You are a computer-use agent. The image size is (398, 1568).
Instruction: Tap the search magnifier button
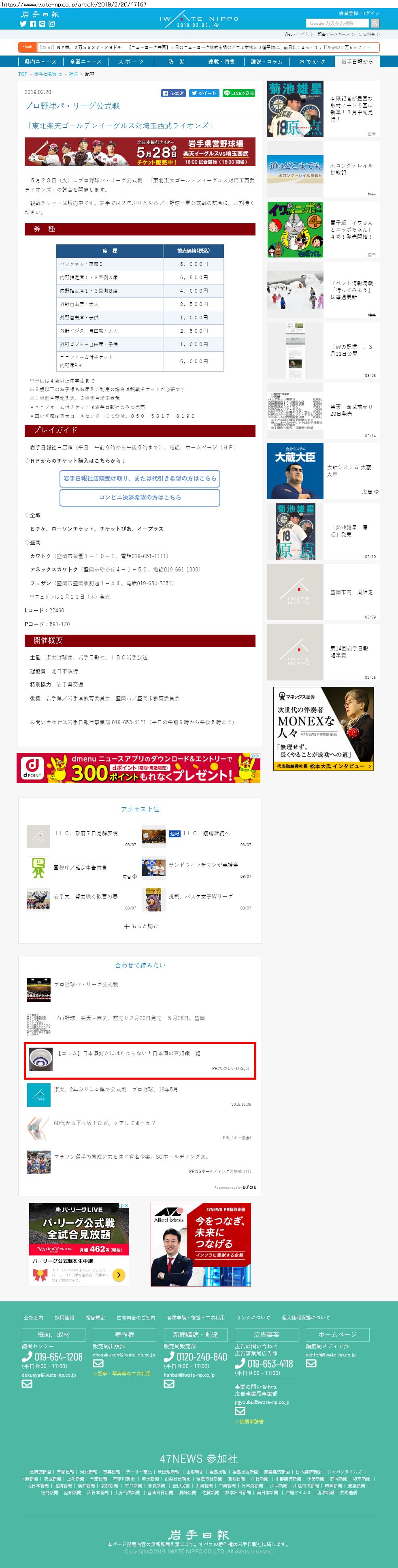[x=375, y=23]
